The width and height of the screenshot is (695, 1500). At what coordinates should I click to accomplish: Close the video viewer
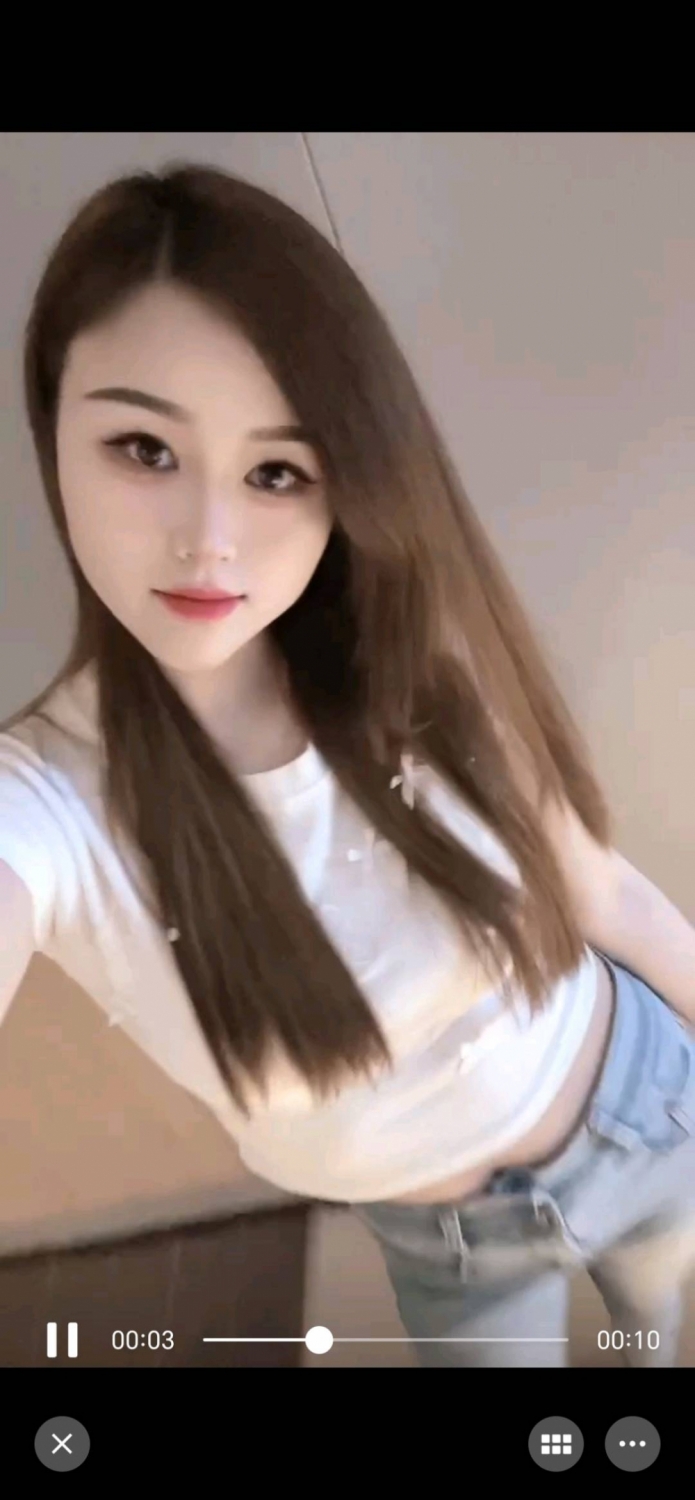tap(62, 1444)
